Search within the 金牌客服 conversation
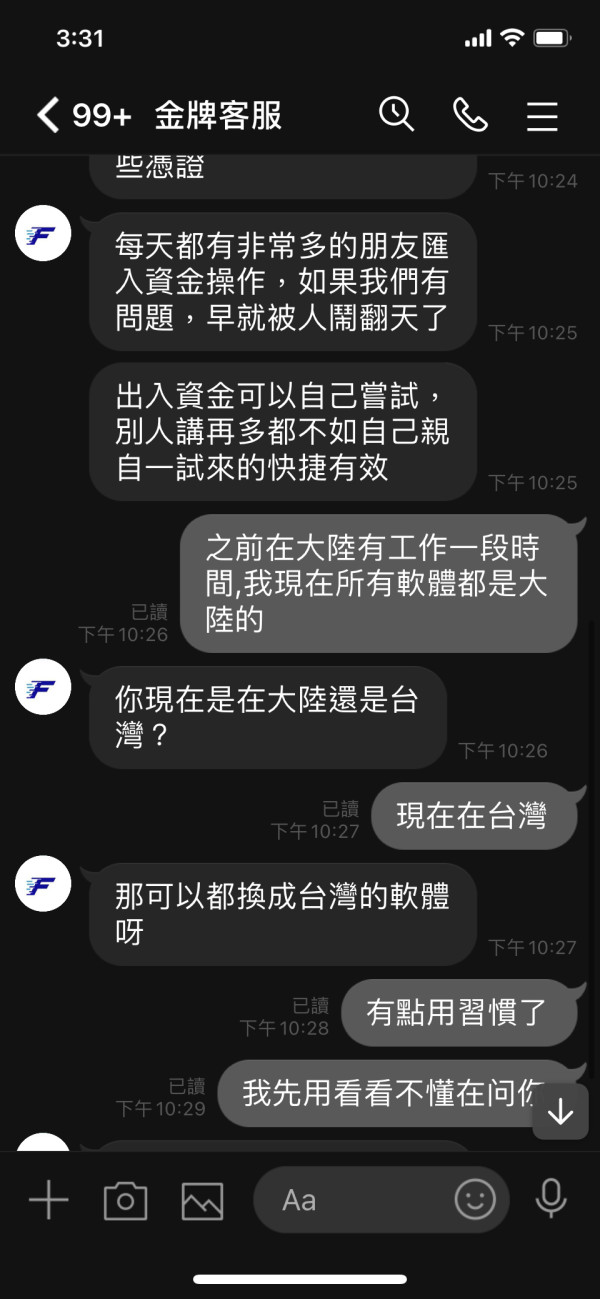The width and height of the screenshot is (600, 1299). pyautogui.click(x=396, y=115)
